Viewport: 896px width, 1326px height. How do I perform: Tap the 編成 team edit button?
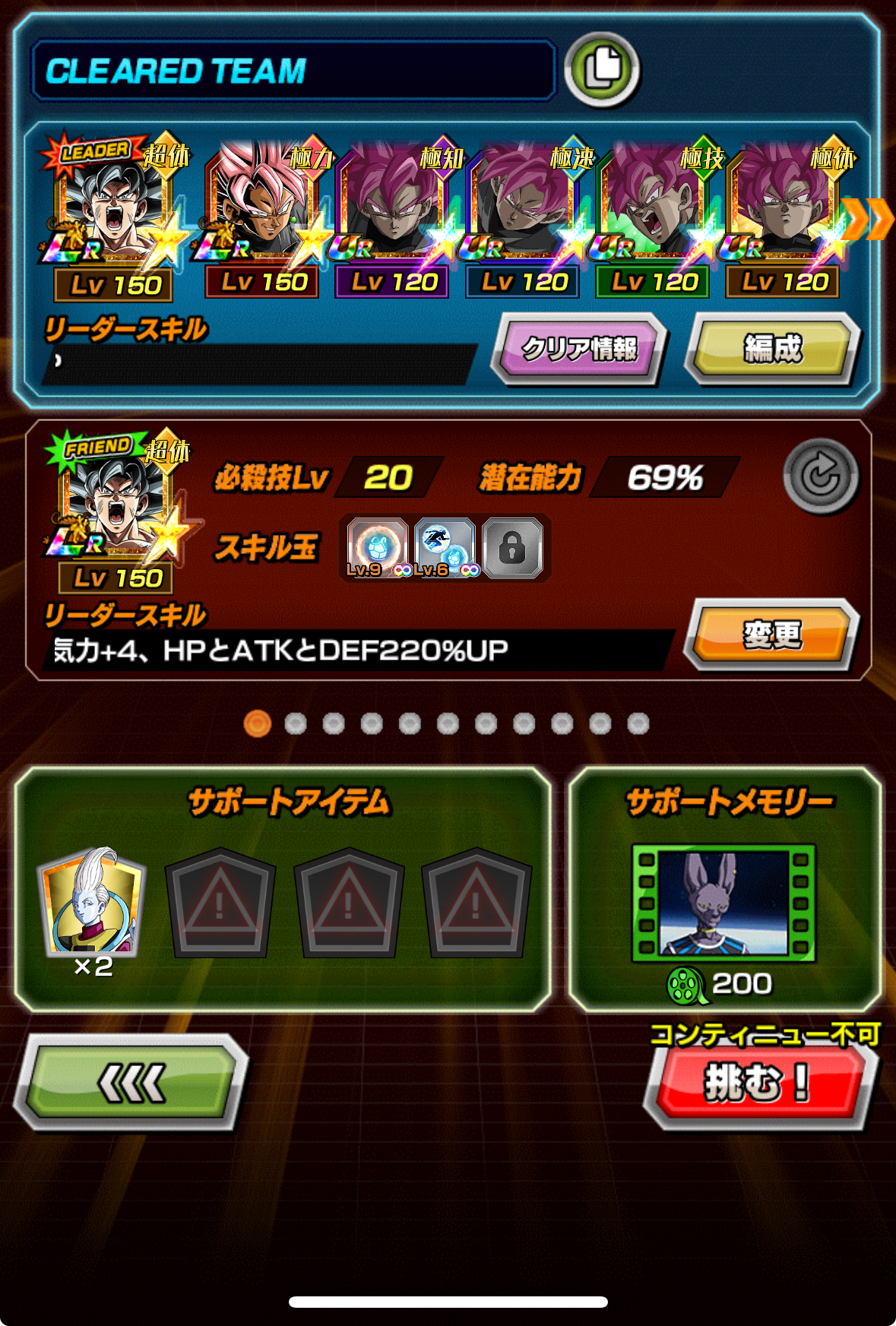click(x=772, y=349)
